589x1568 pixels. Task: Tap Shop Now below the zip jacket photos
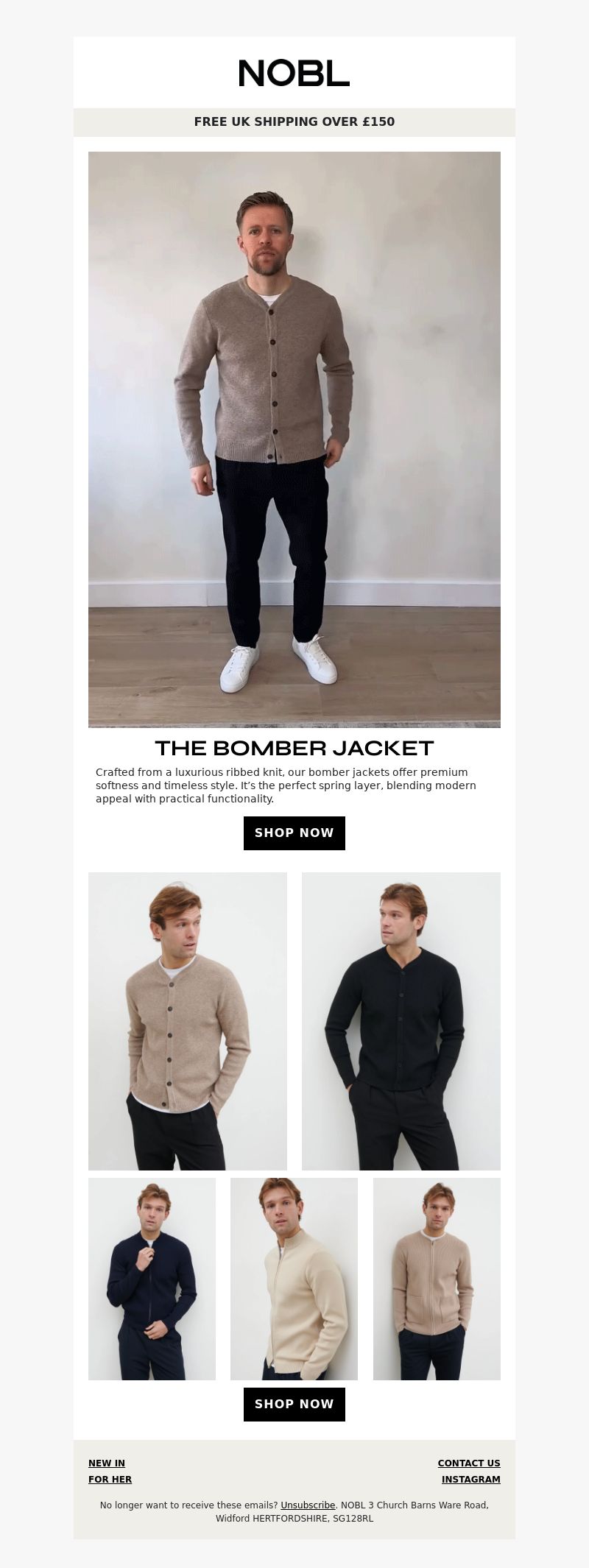click(x=294, y=1404)
